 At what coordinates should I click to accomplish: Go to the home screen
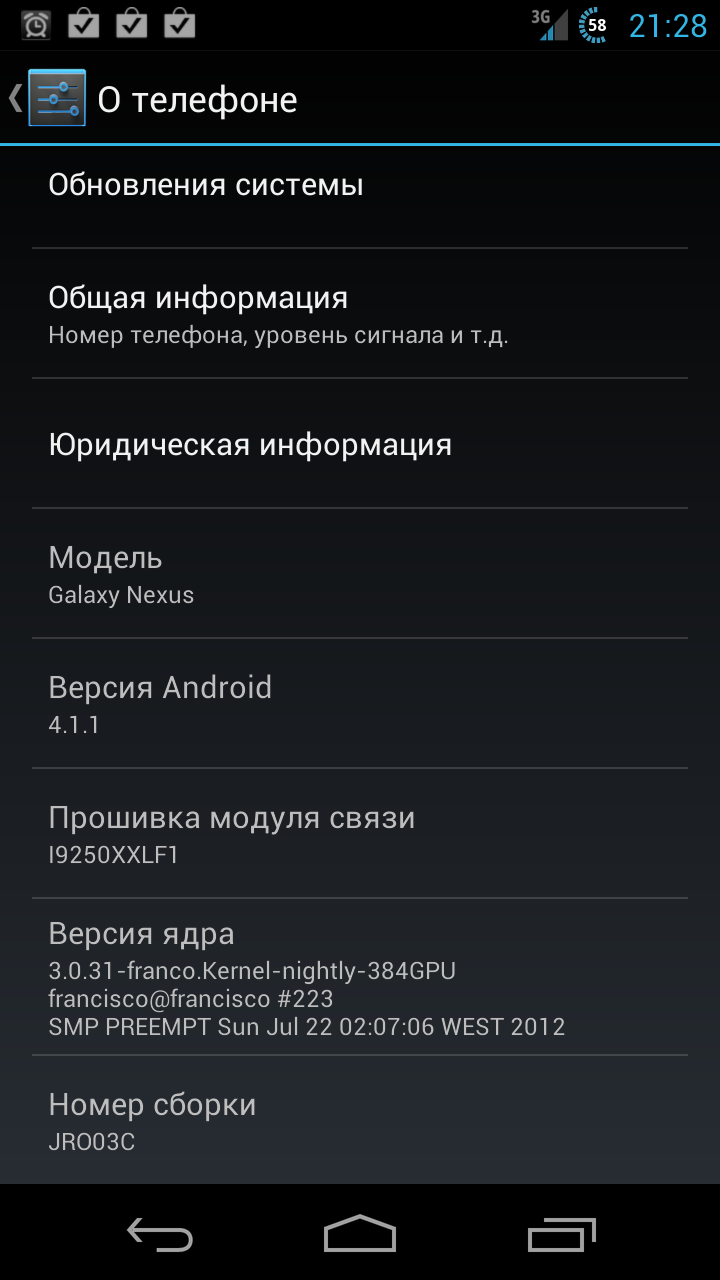coord(360,1234)
